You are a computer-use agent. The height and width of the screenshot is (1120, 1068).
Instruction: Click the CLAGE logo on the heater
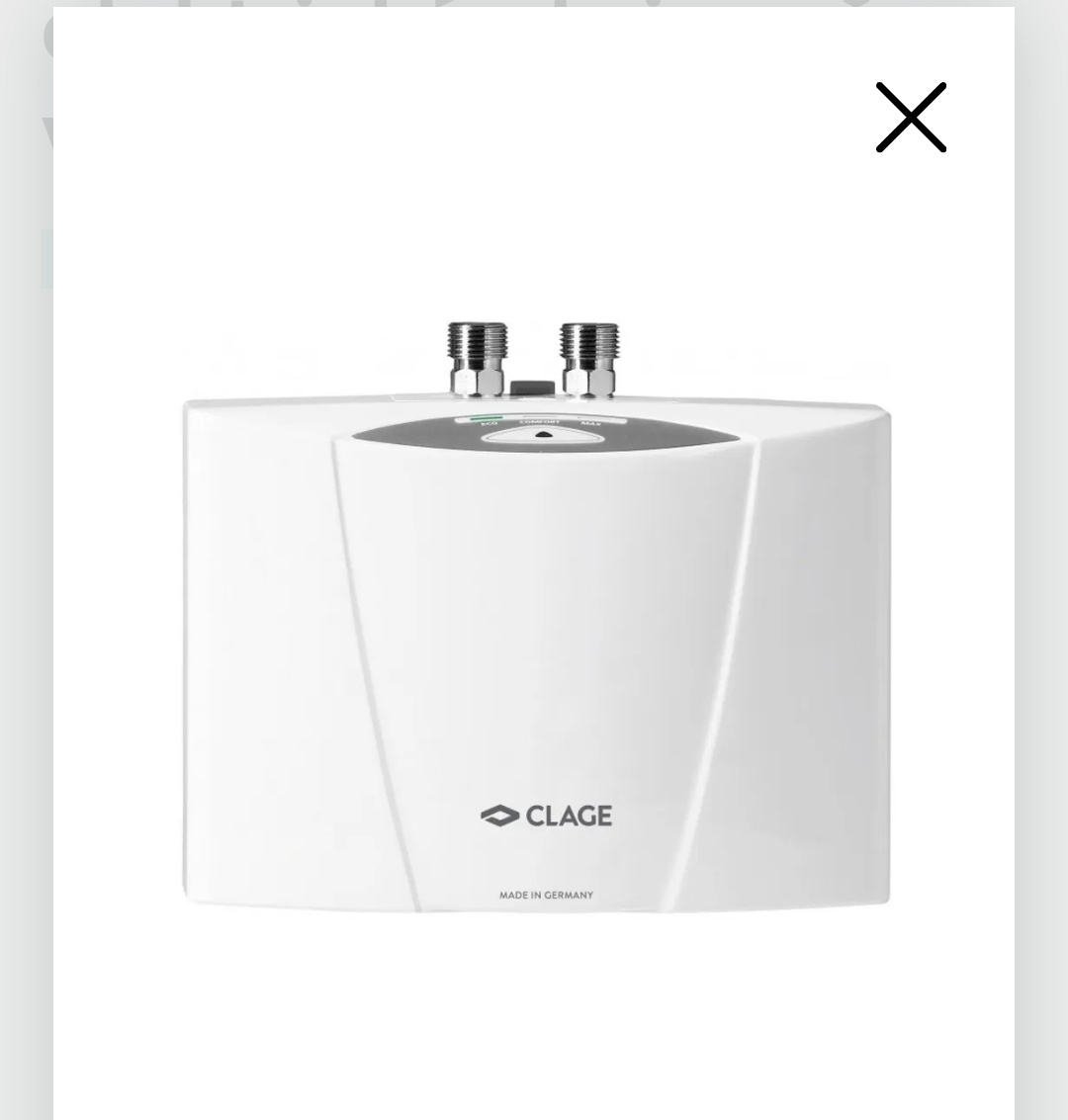[x=546, y=816]
